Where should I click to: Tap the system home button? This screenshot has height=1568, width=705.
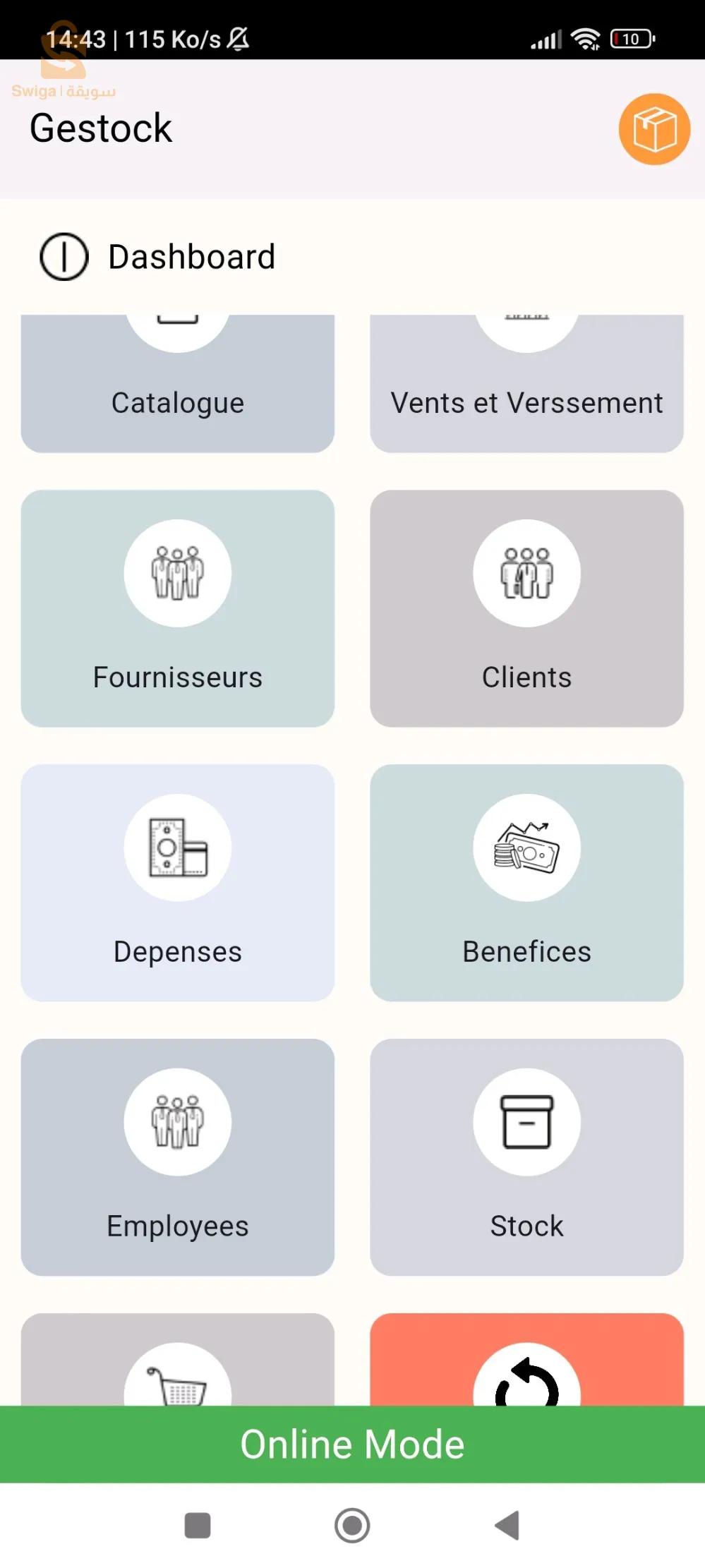point(352,1525)
